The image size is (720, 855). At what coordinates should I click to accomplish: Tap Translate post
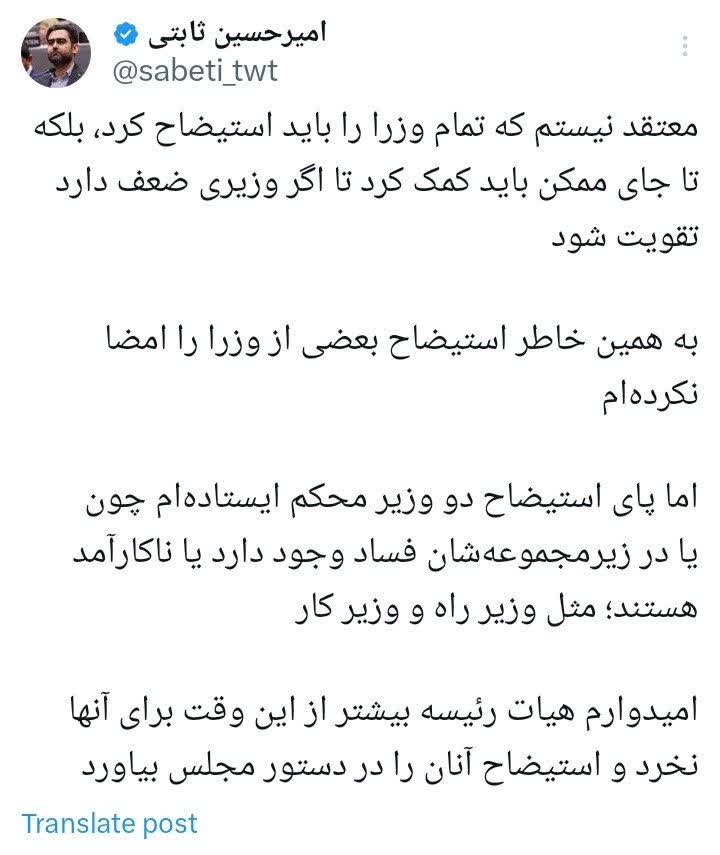click(x=110, y=824)
